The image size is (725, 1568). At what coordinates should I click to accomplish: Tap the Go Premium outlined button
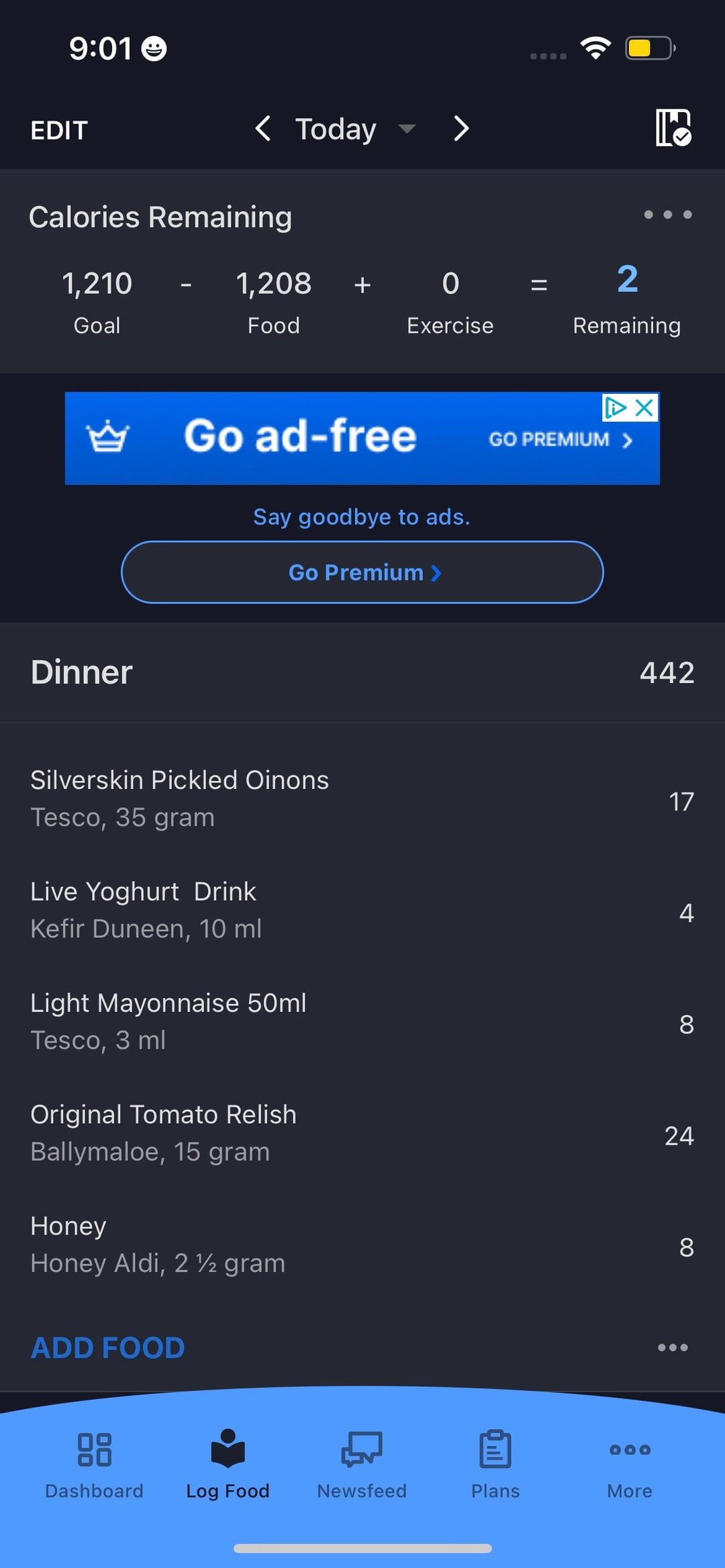pos(362,572)
